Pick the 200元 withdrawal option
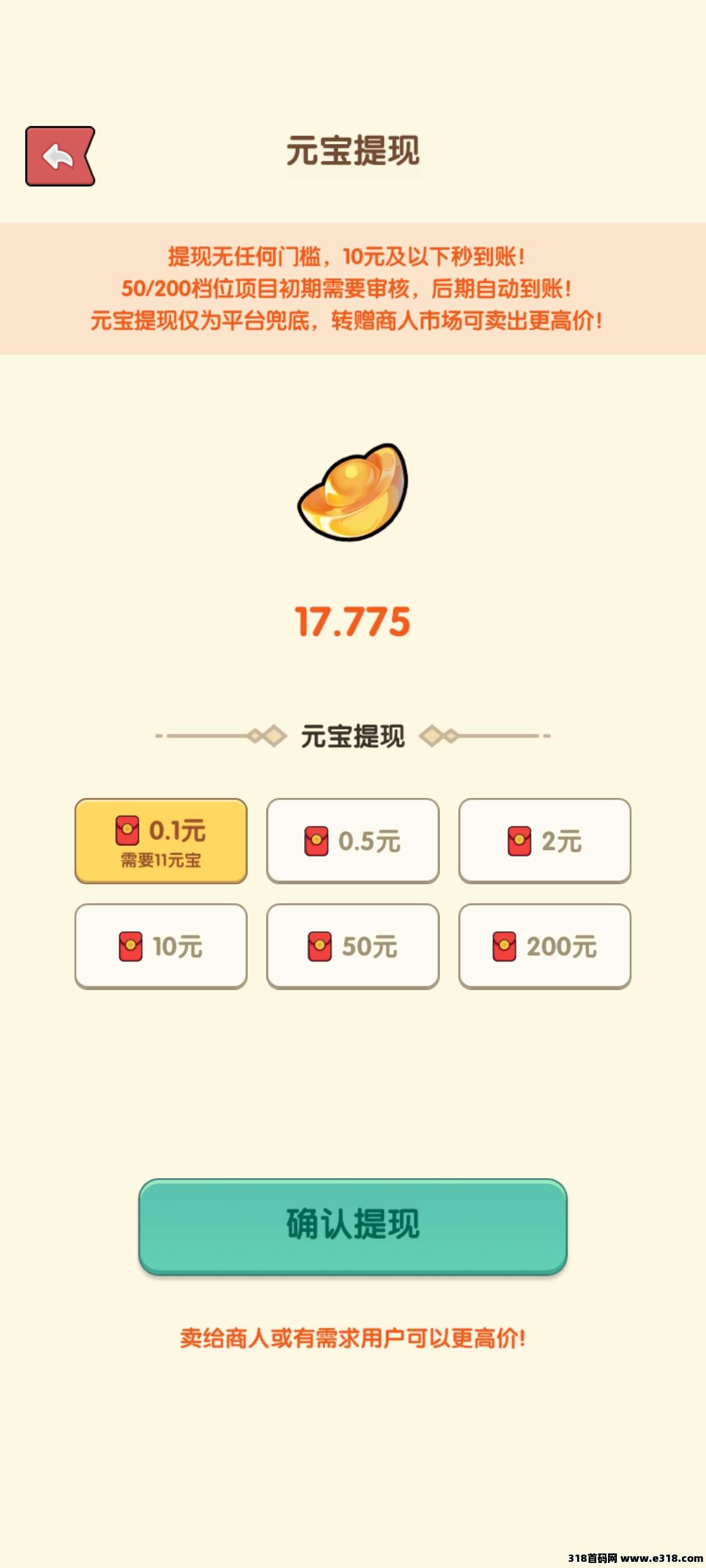This screenshot has width=706, height=1568. (x=545, y=946)
